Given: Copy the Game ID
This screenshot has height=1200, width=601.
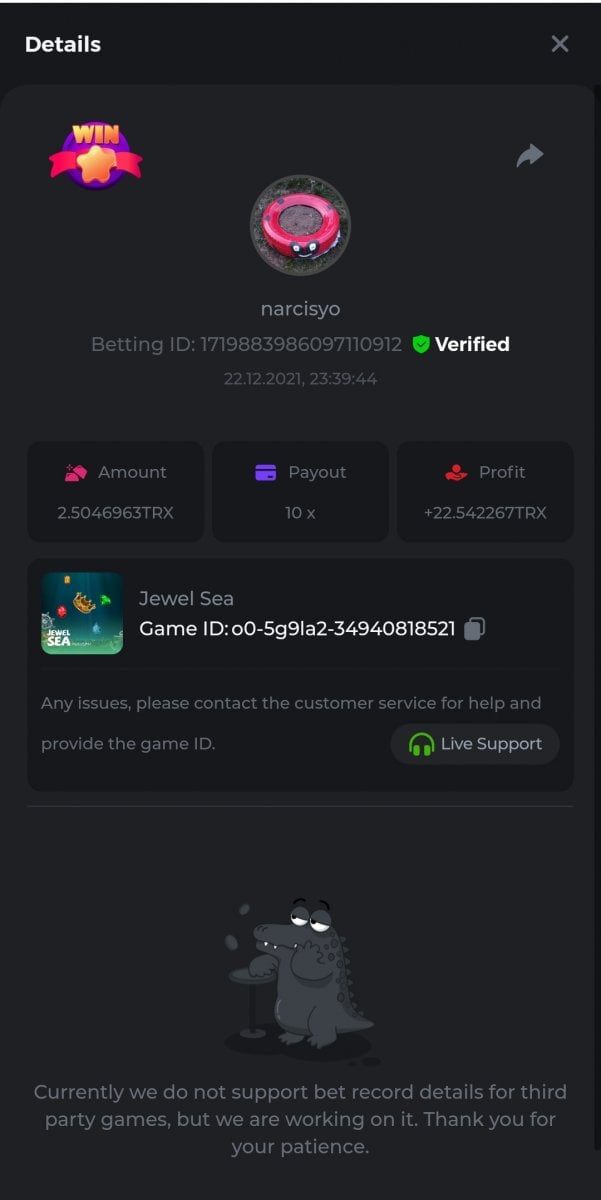Looking at the screenshot, I should click(475, 629).
